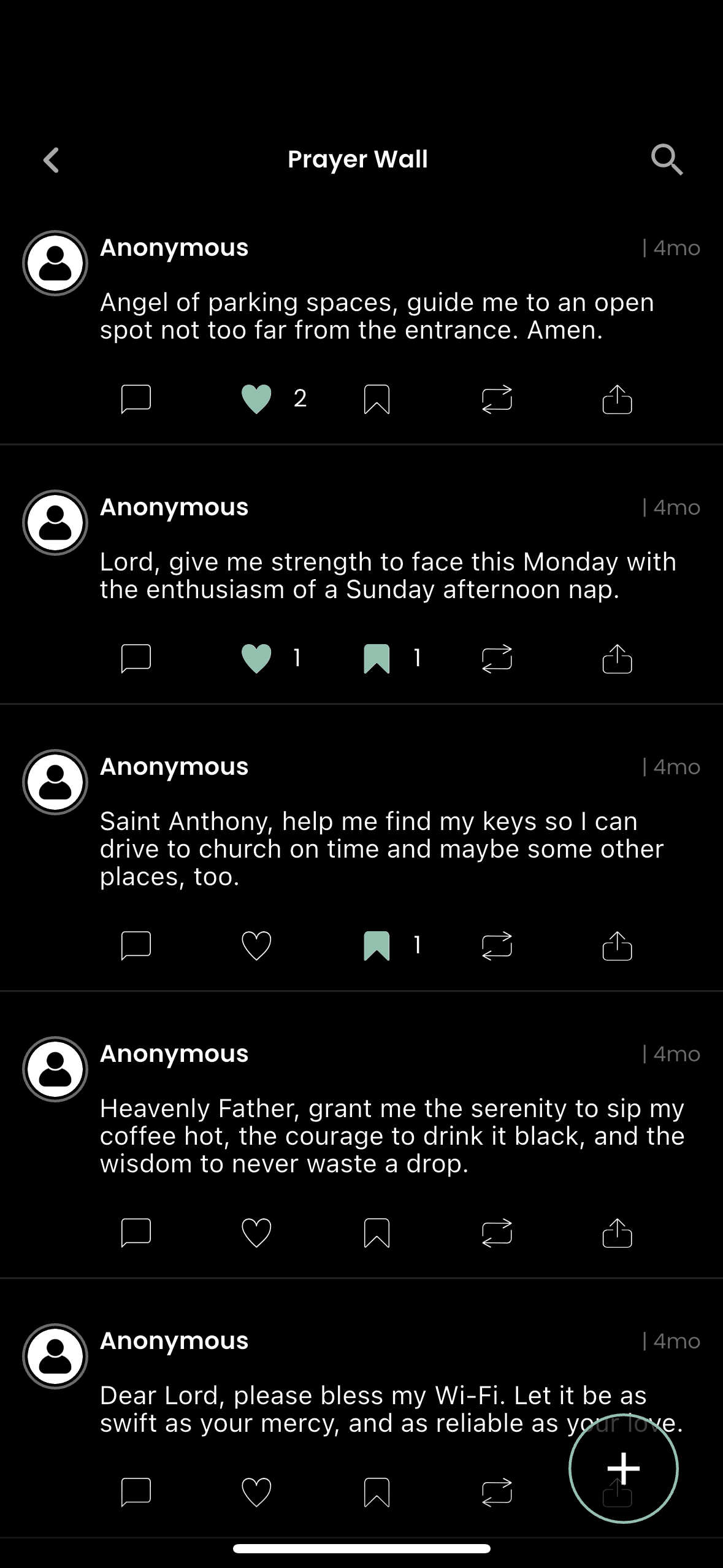Bookmark the coffee serenity prayer

[x=377, y=1232]
